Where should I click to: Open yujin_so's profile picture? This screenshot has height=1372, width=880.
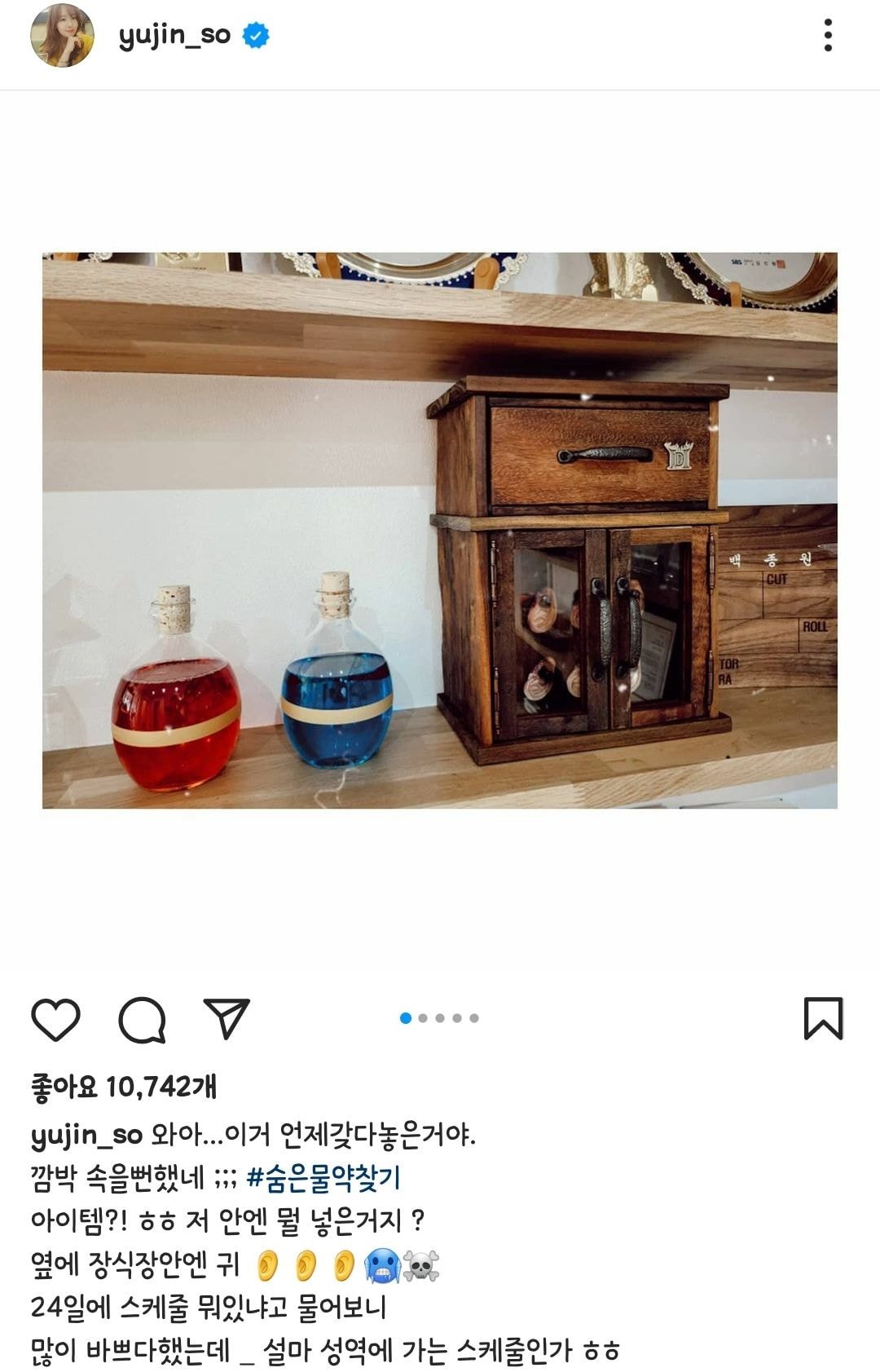pyautogui.click(x=62, y=36)
